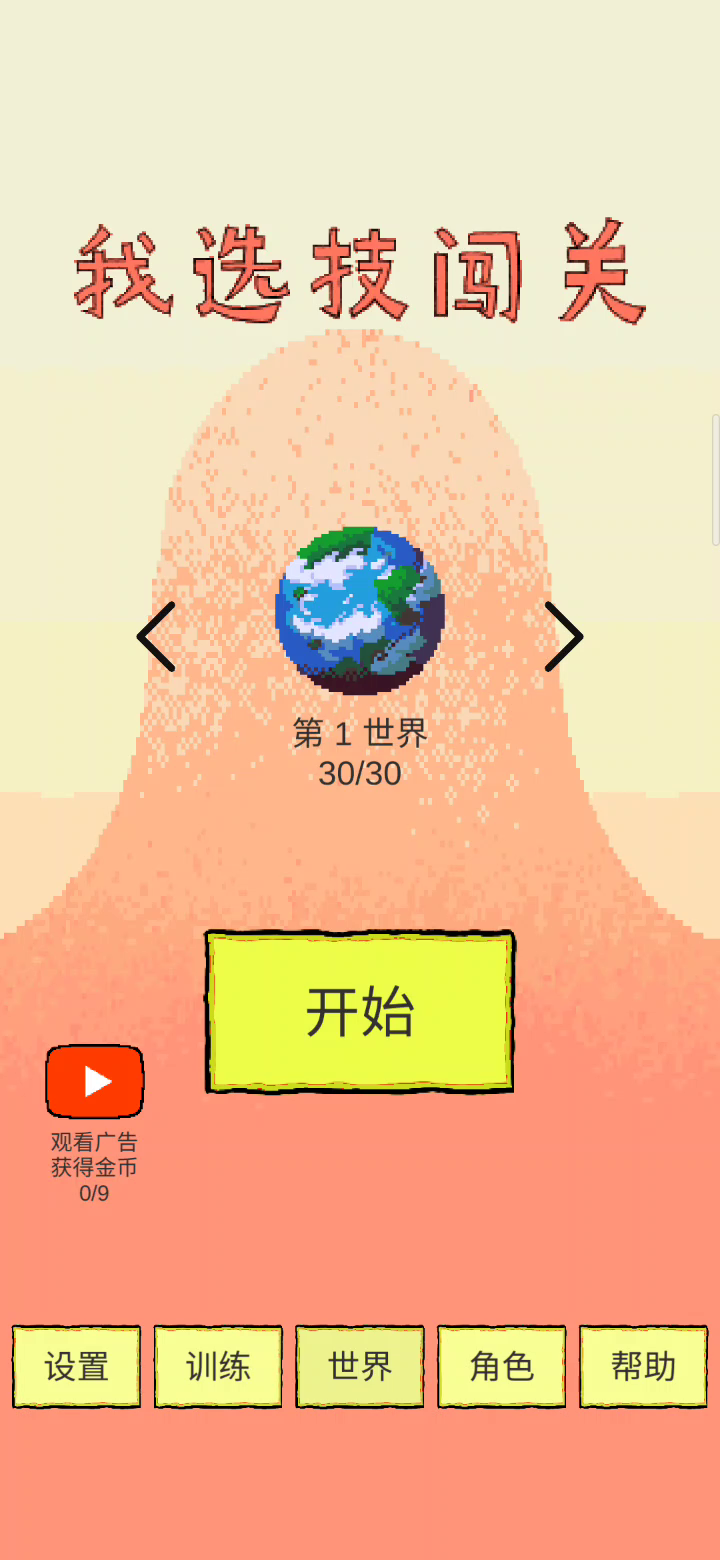
Task: Open 设置 settings
Action: tap(77, 1367)
